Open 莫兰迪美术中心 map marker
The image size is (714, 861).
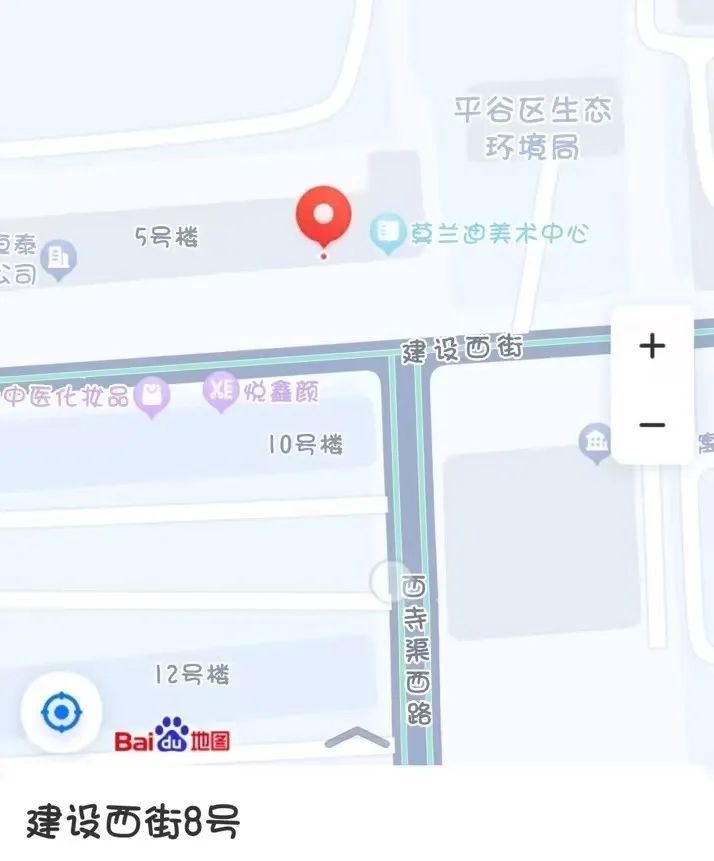[x=386, y=234]
